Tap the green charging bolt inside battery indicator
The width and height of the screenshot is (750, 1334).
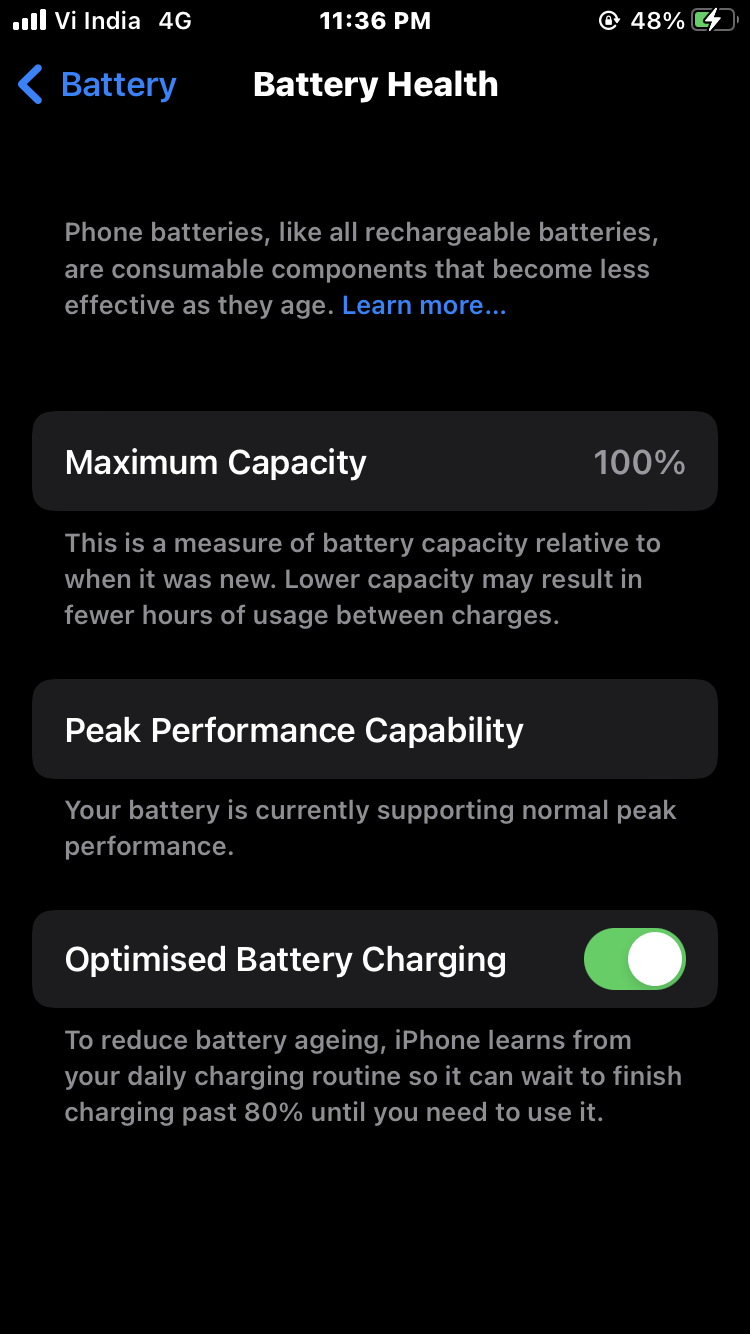point(711,19)
